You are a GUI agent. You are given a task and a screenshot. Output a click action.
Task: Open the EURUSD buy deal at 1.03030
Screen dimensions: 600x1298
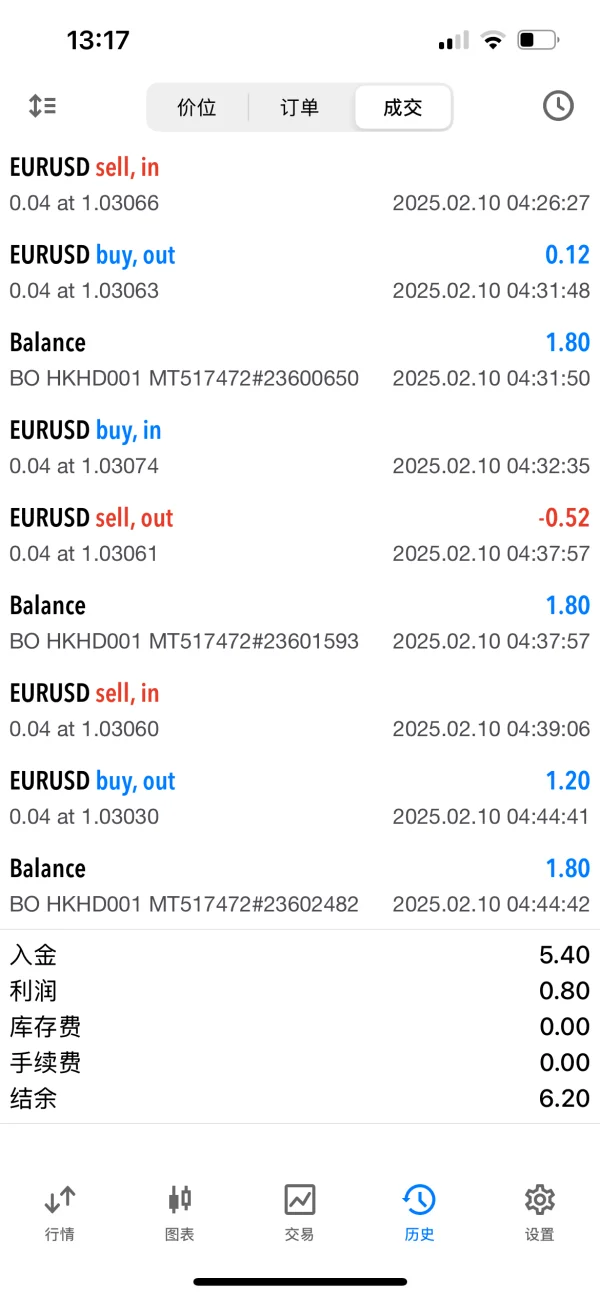[x=299, y=798]
